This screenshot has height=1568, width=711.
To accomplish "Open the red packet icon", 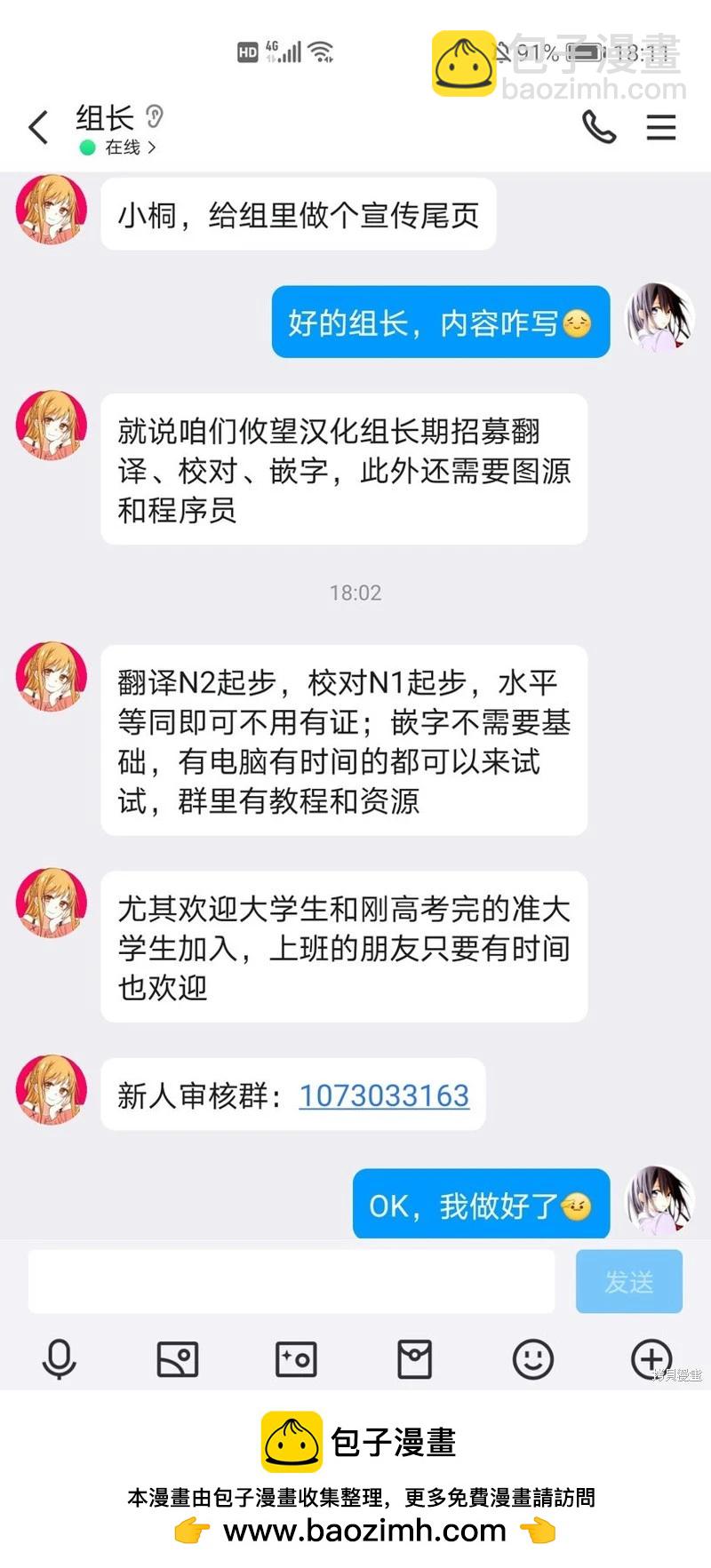I will [x=414, y=1359].
